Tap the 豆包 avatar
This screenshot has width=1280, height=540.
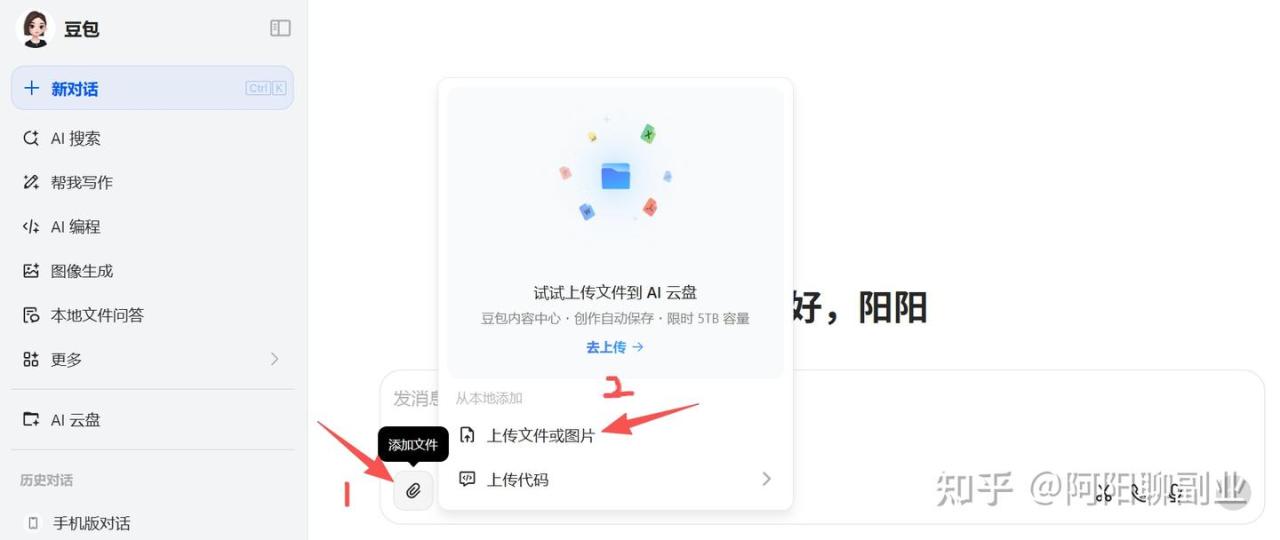click(36, 29)
